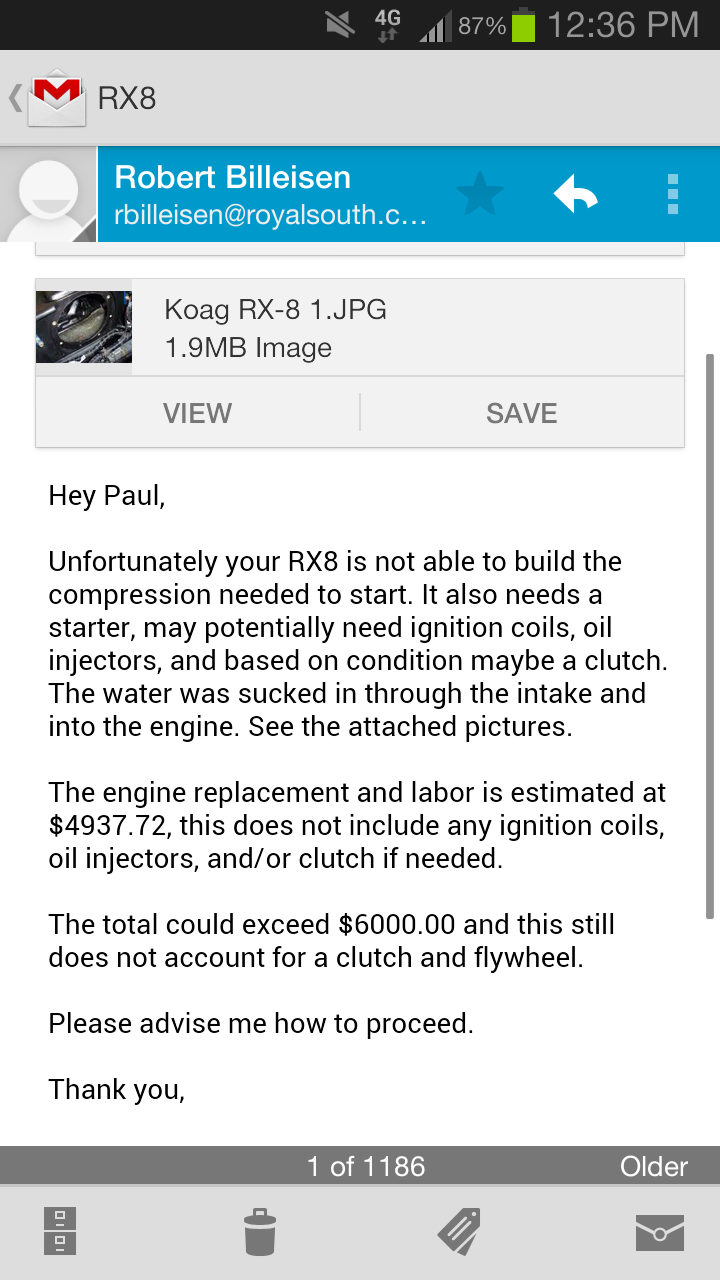Screen dimensions: 720x1280
Task: Go to the Older email
Action: 653,1166
